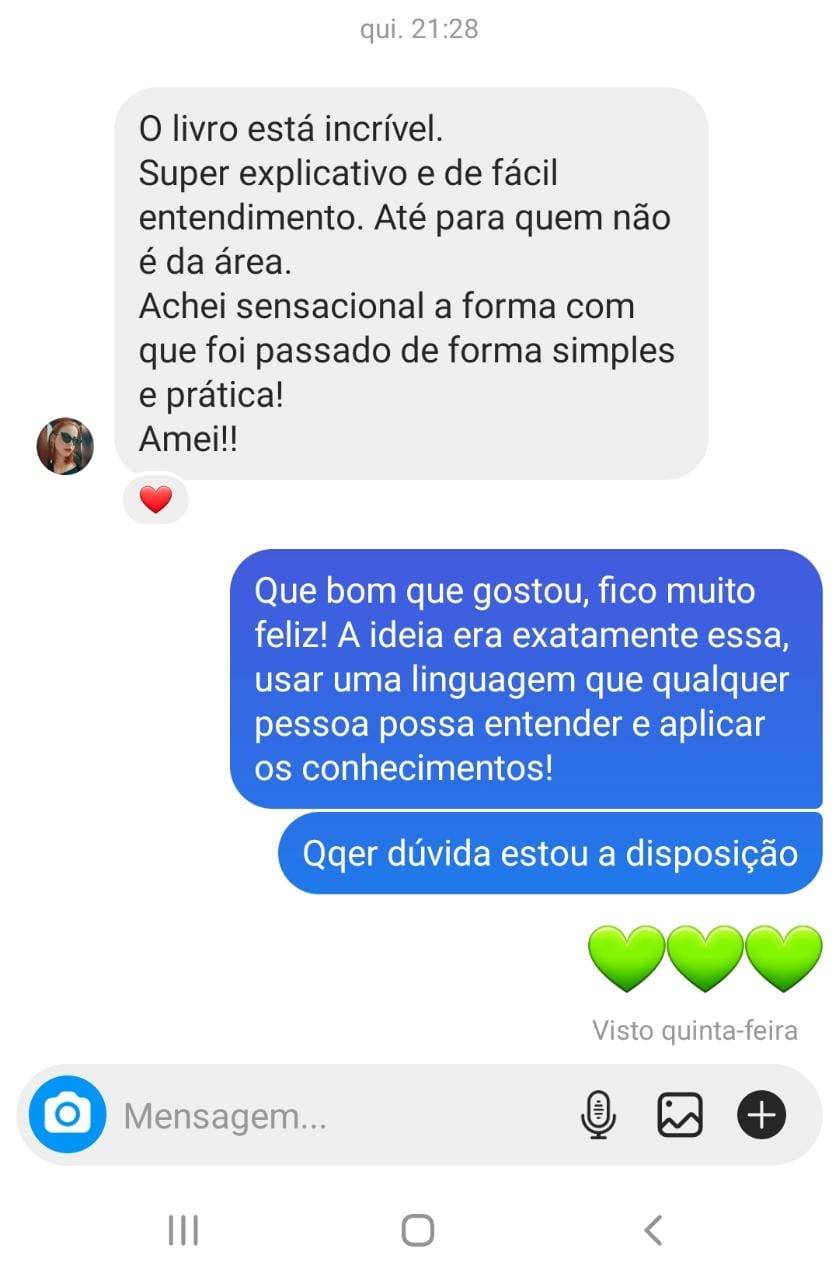Open the sender's profile picture
839x1280 pixels.
(65, 446)
